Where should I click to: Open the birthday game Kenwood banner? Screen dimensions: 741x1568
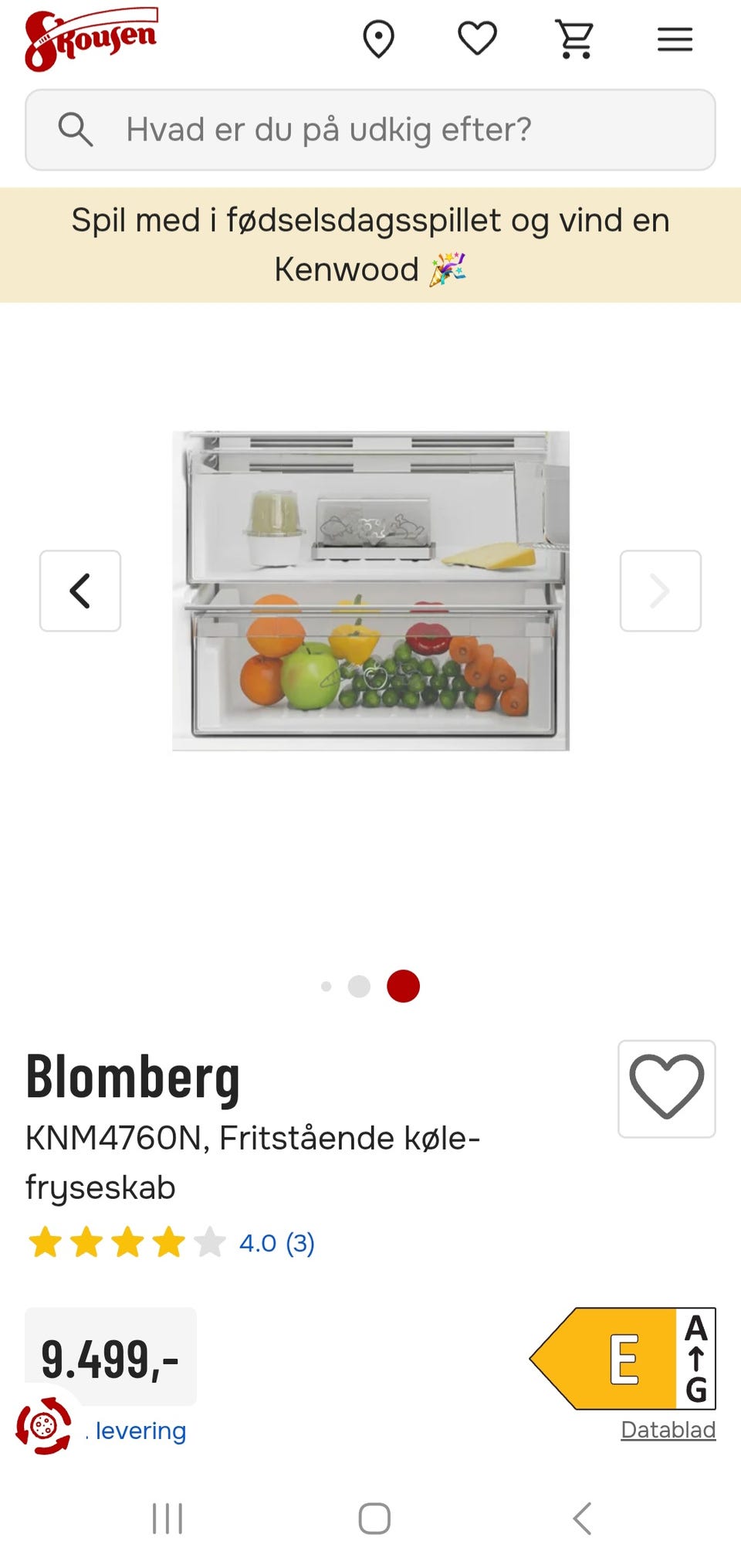point(370,244)
